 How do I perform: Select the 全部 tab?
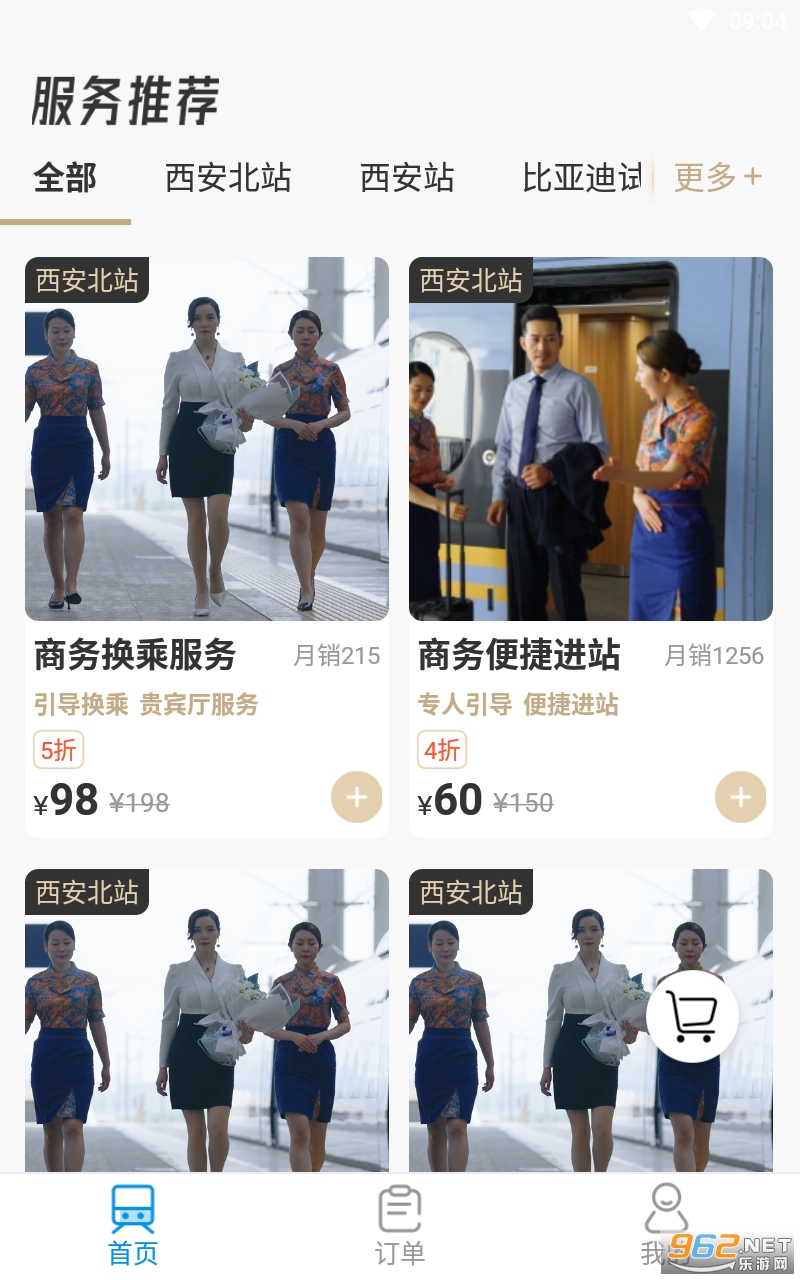click(65, 179)
